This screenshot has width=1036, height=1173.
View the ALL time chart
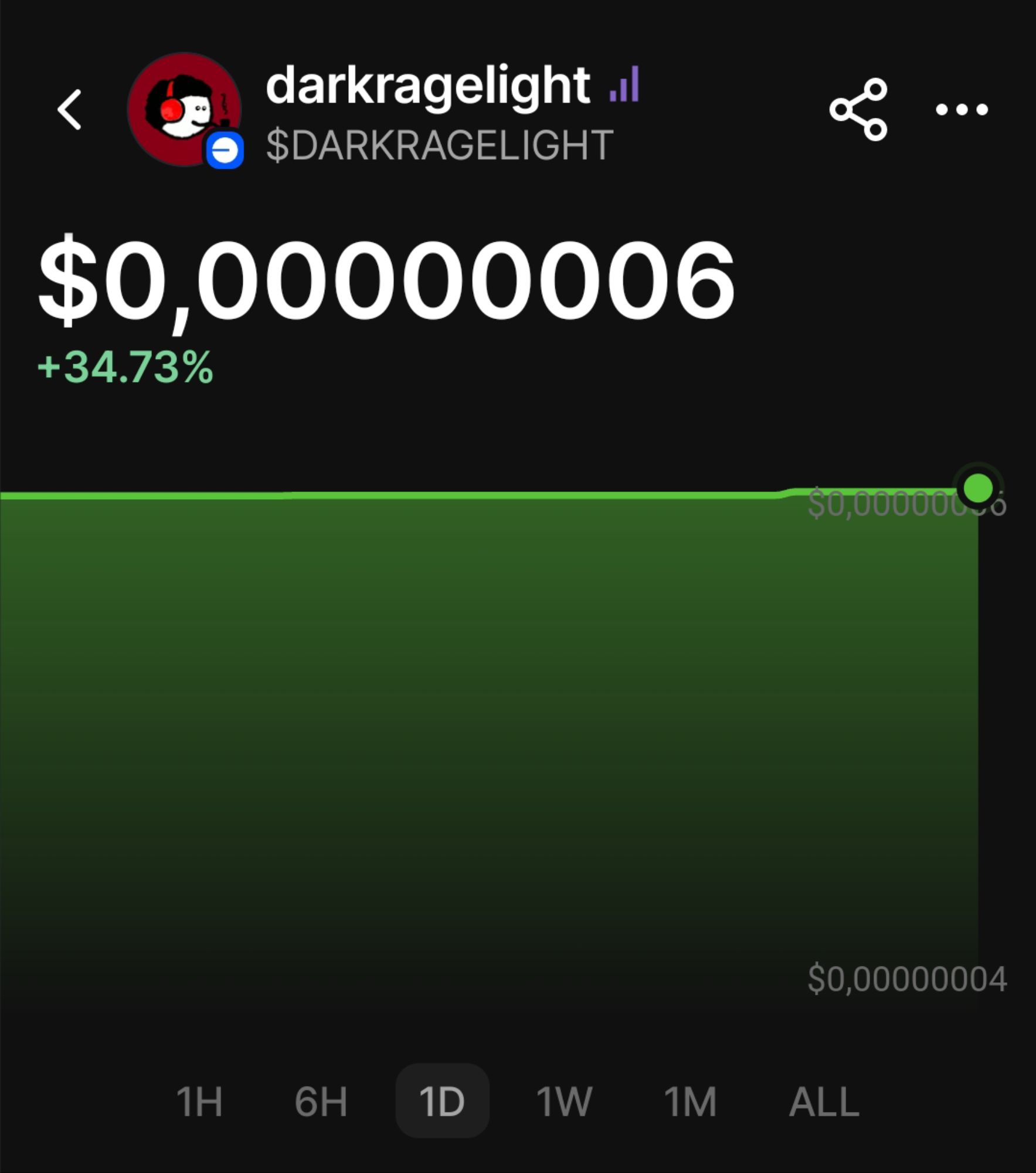(824, 1101)
